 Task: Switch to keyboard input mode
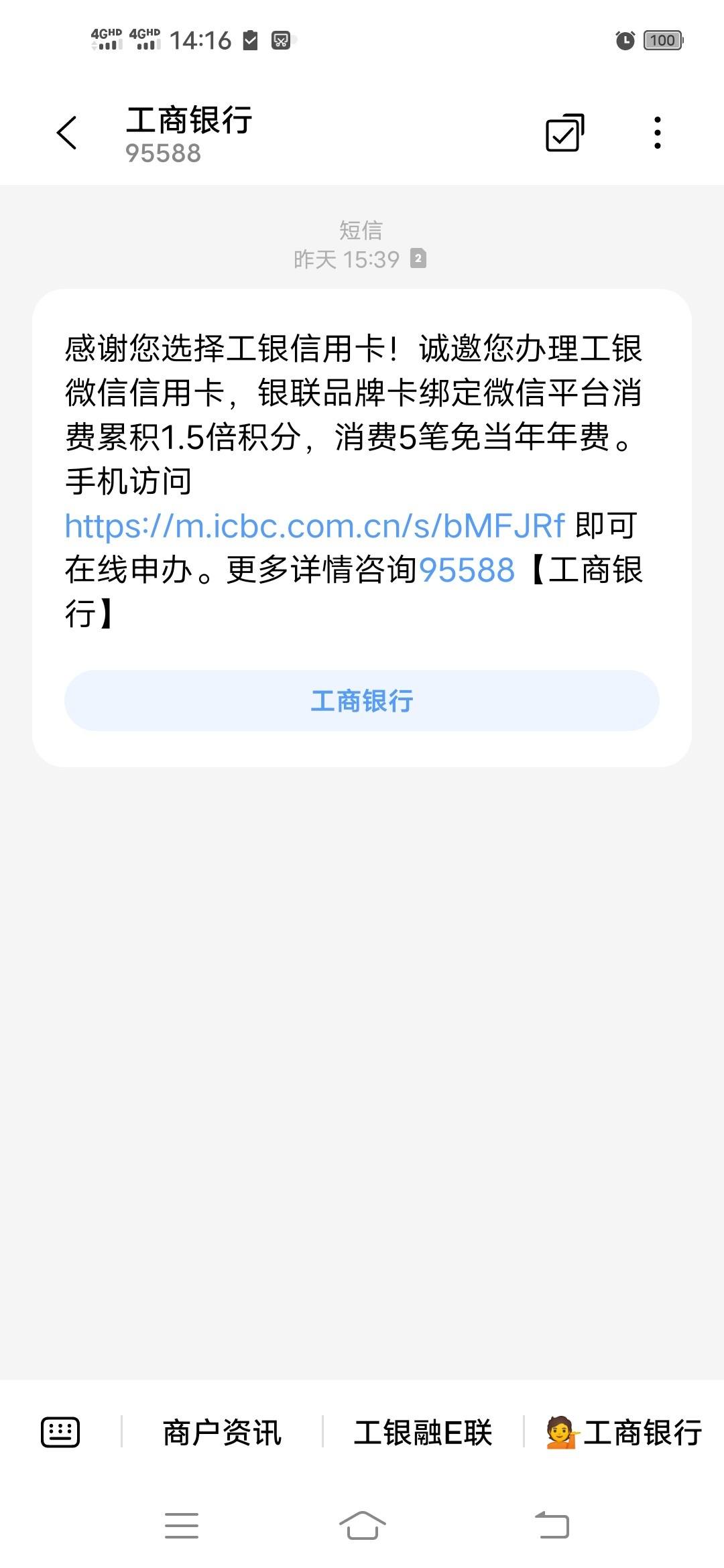[60, 1433]
